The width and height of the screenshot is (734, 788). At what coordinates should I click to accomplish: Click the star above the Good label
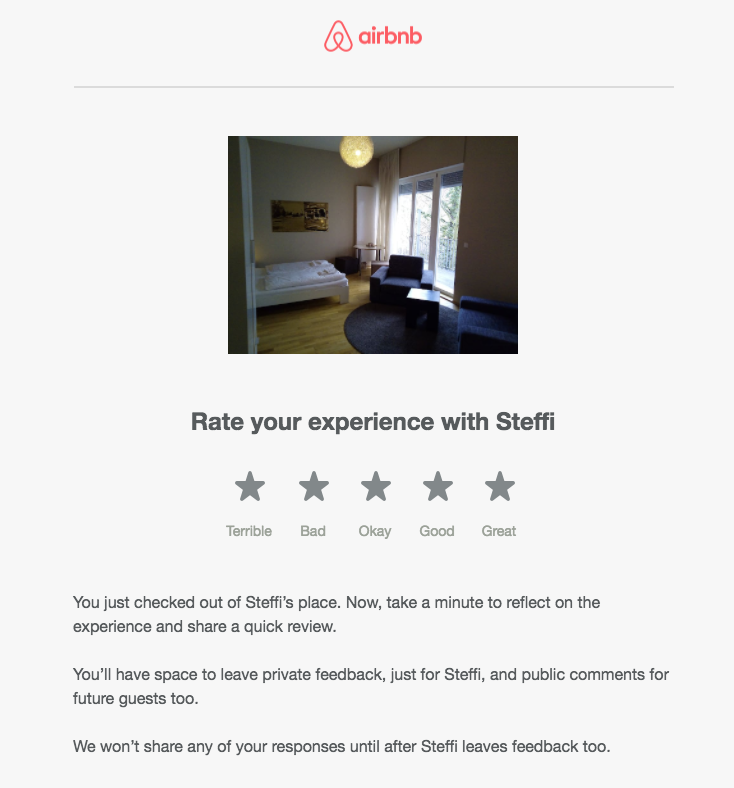437,487
